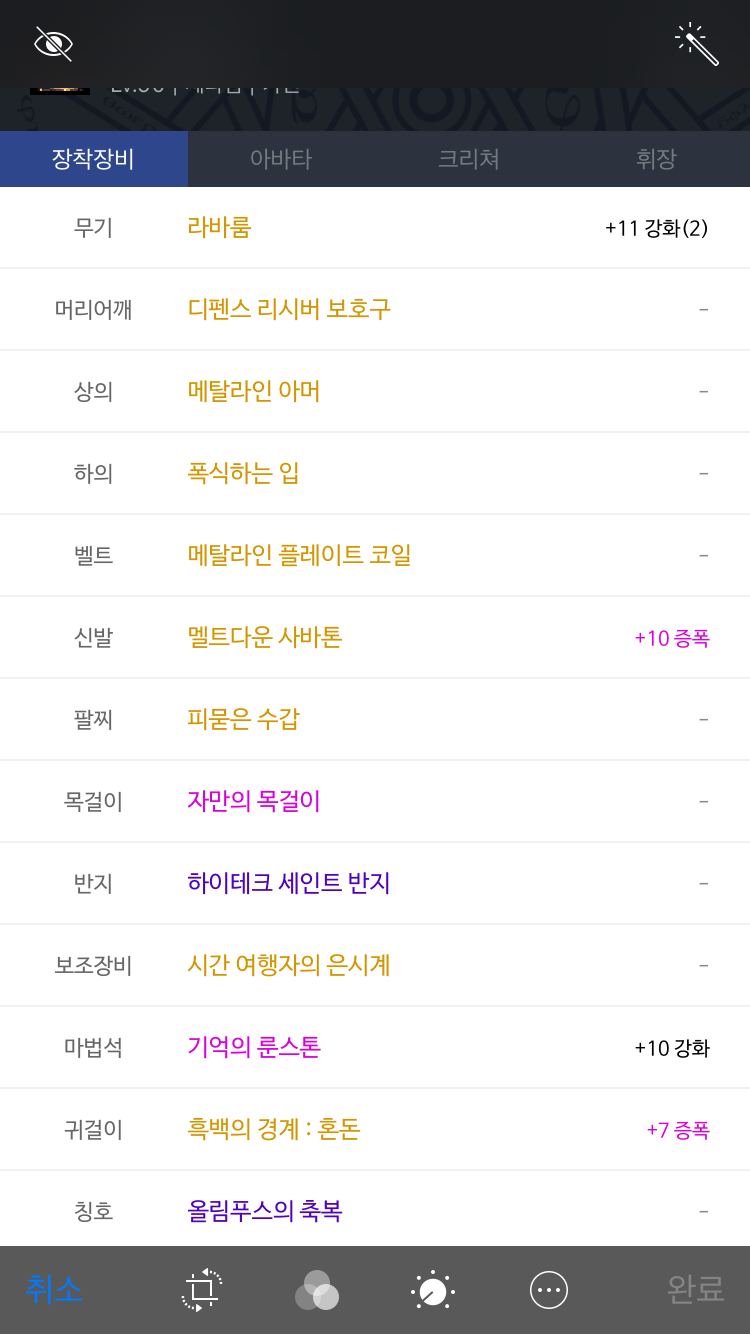Cancel editing with 취소

pyautogui.click(x=53, y=1289)
